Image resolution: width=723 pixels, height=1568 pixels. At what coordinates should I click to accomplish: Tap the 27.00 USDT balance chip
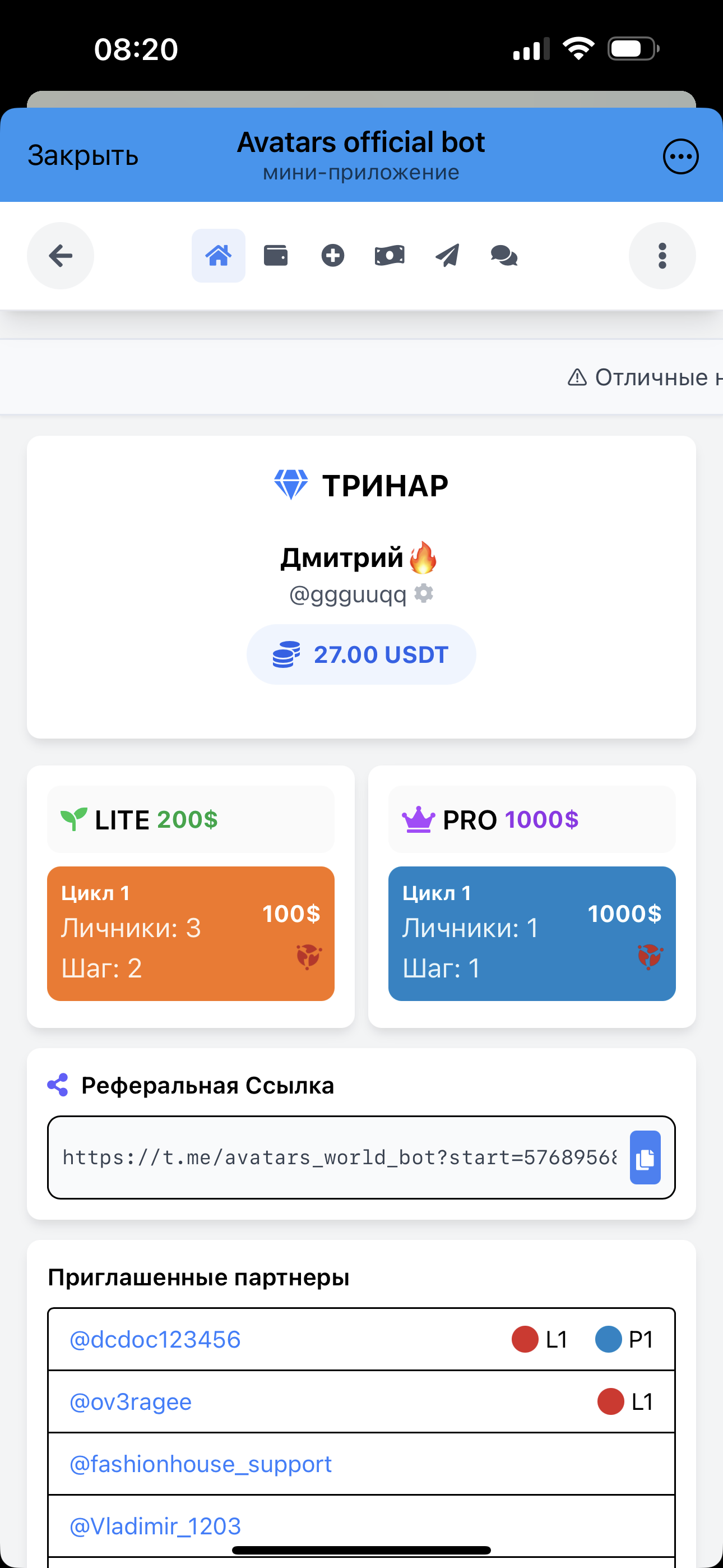coord(361,654)
